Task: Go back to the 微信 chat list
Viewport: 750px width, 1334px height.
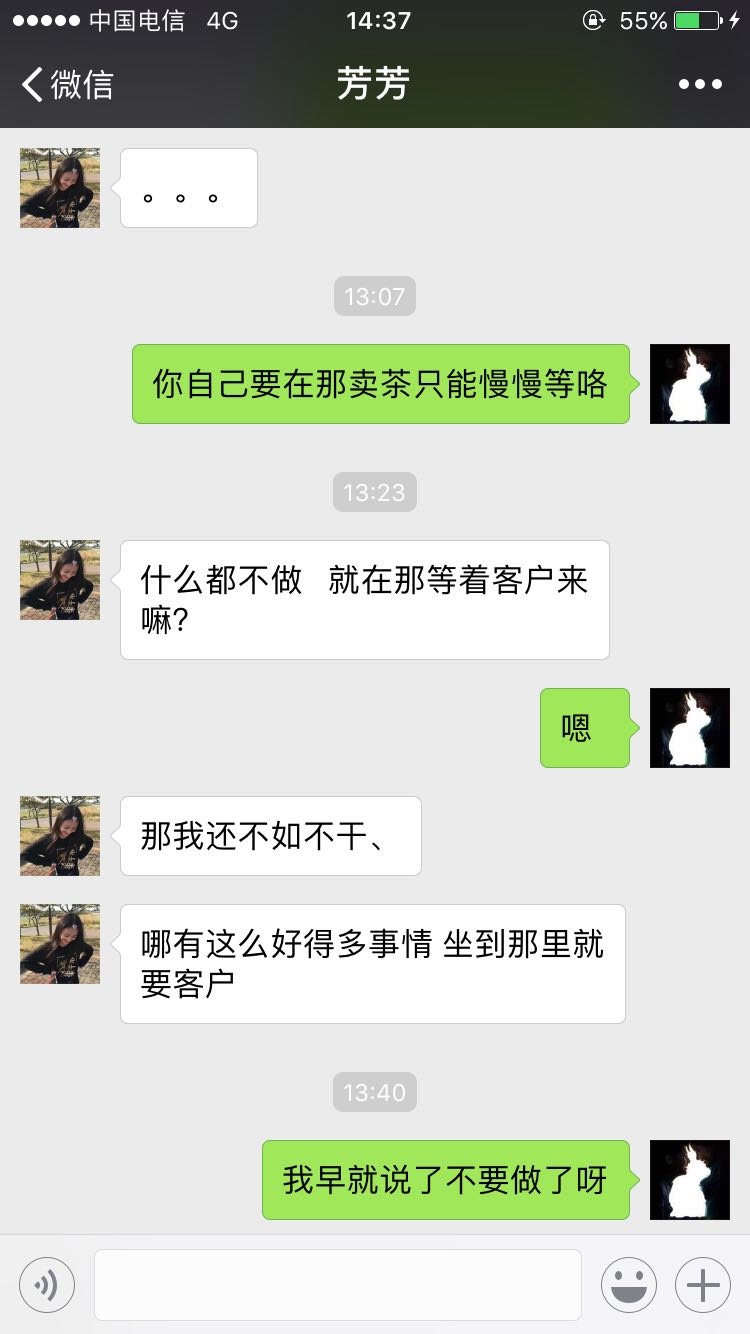Action: (68, 84)
